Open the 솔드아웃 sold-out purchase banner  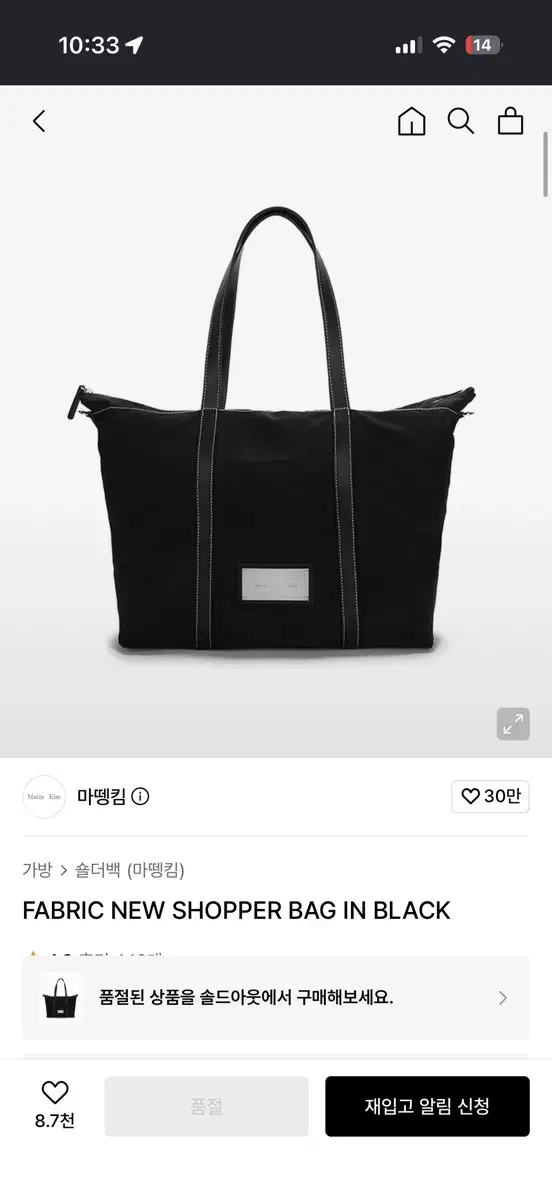pos(276,998)
